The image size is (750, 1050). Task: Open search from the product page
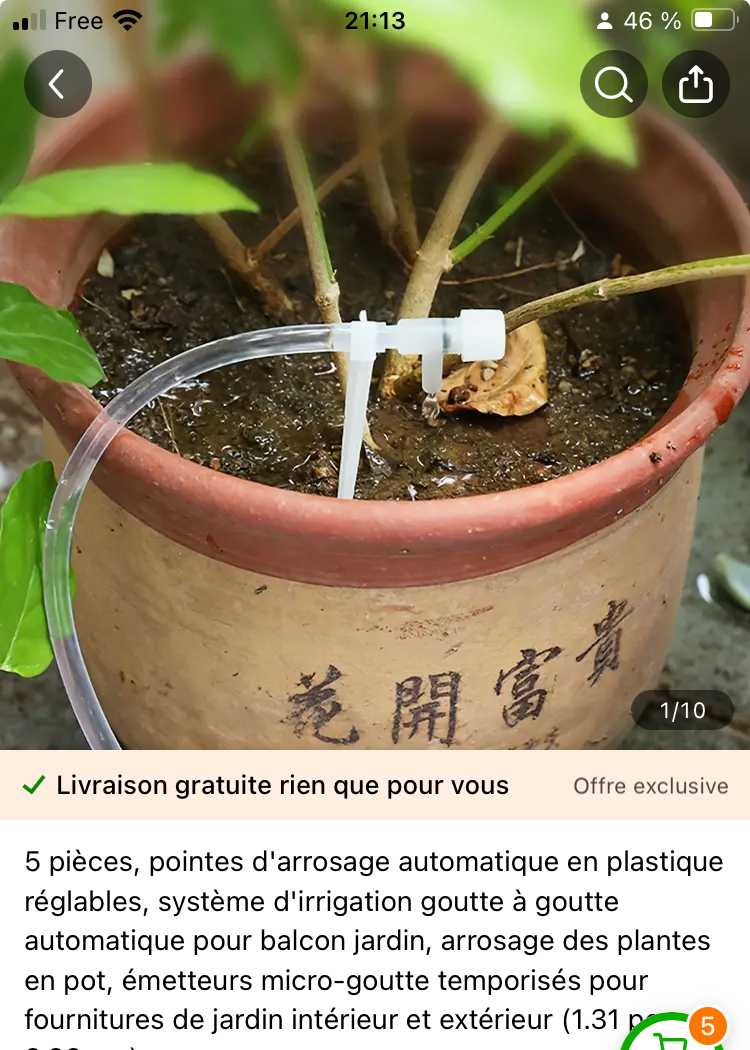pyautogui.click(x=613, y=84)
